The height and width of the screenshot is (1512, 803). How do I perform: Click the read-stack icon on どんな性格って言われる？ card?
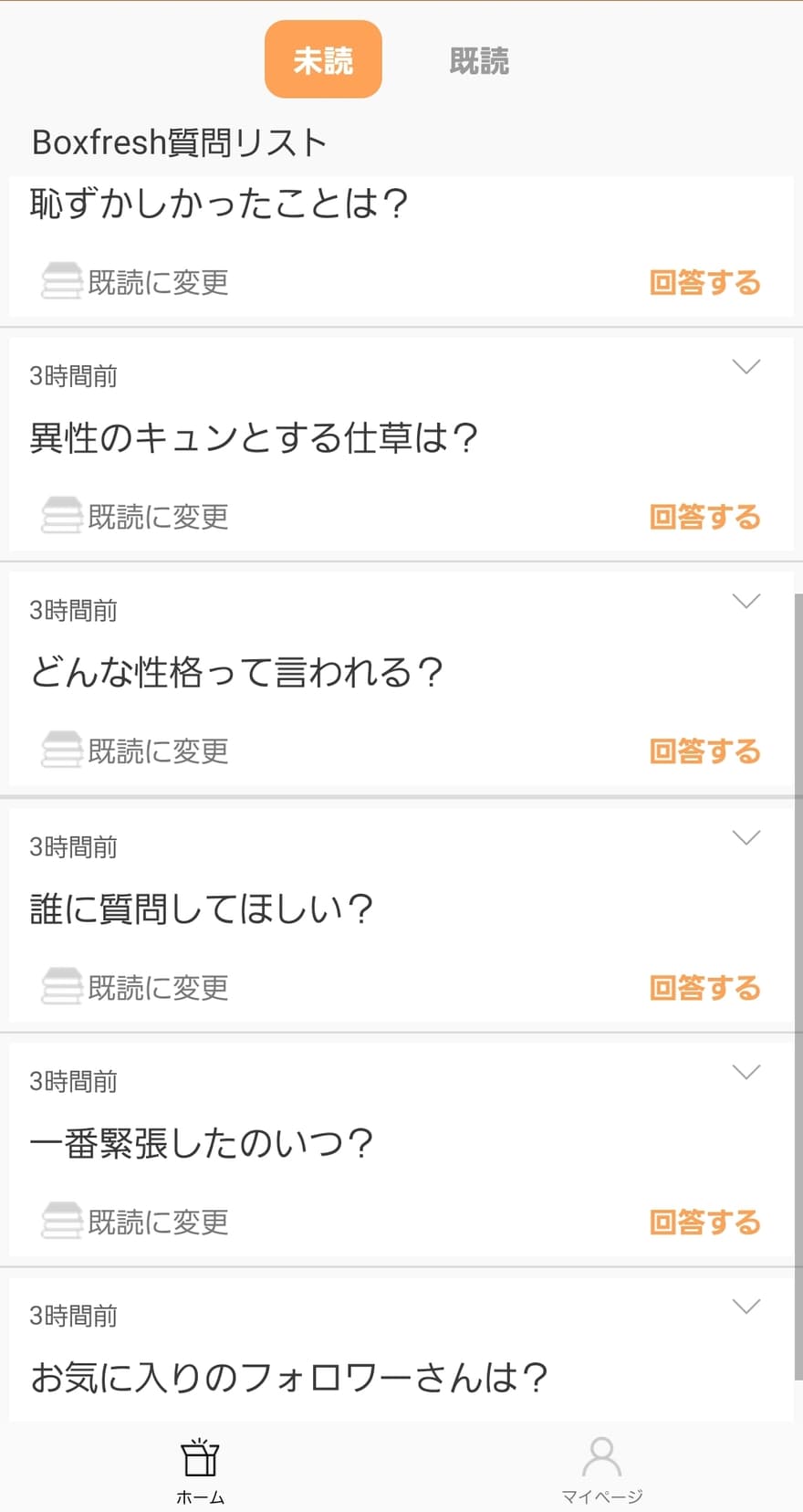(60, 751)
